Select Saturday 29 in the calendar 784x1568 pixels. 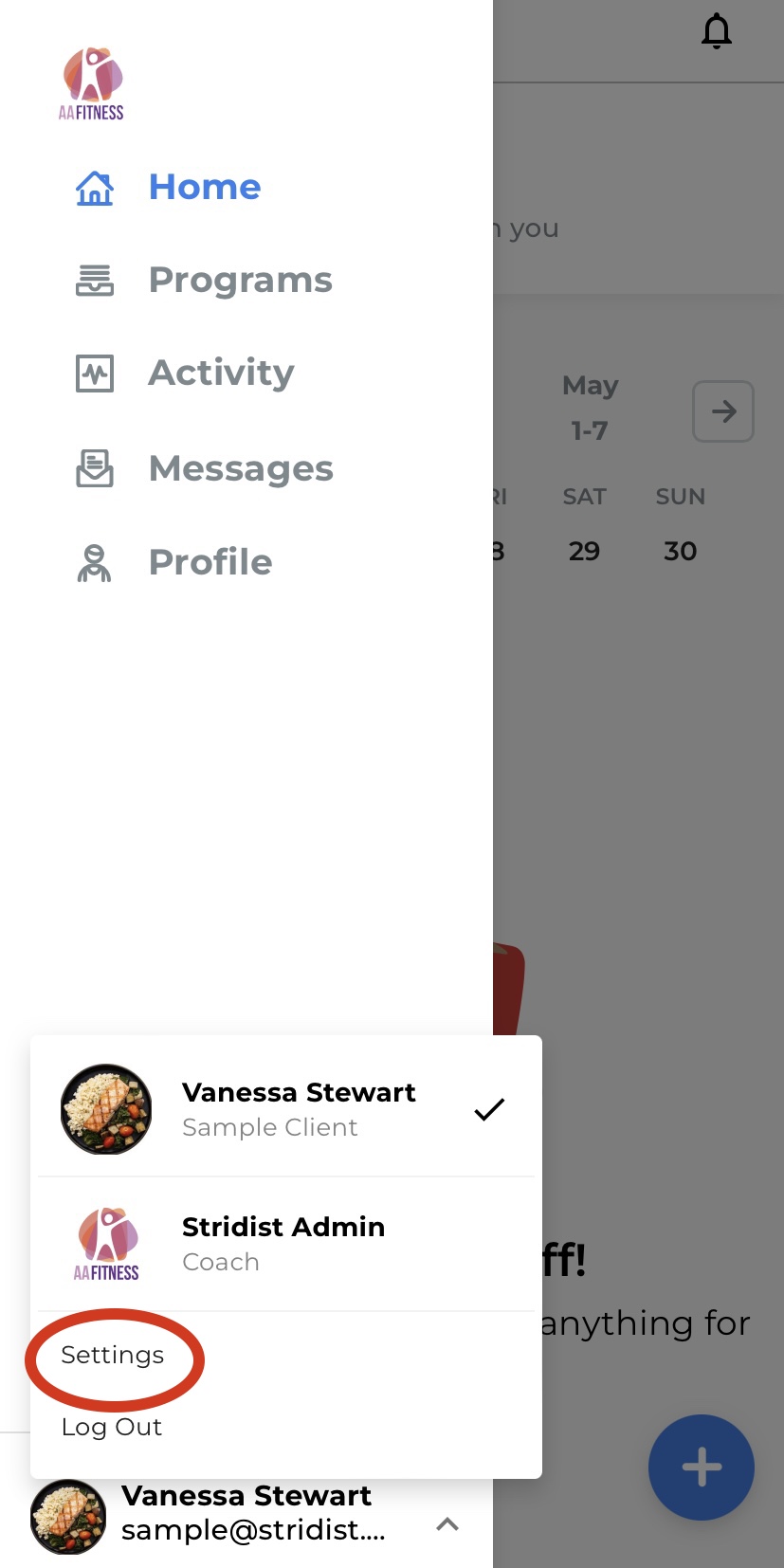(584, 551)
